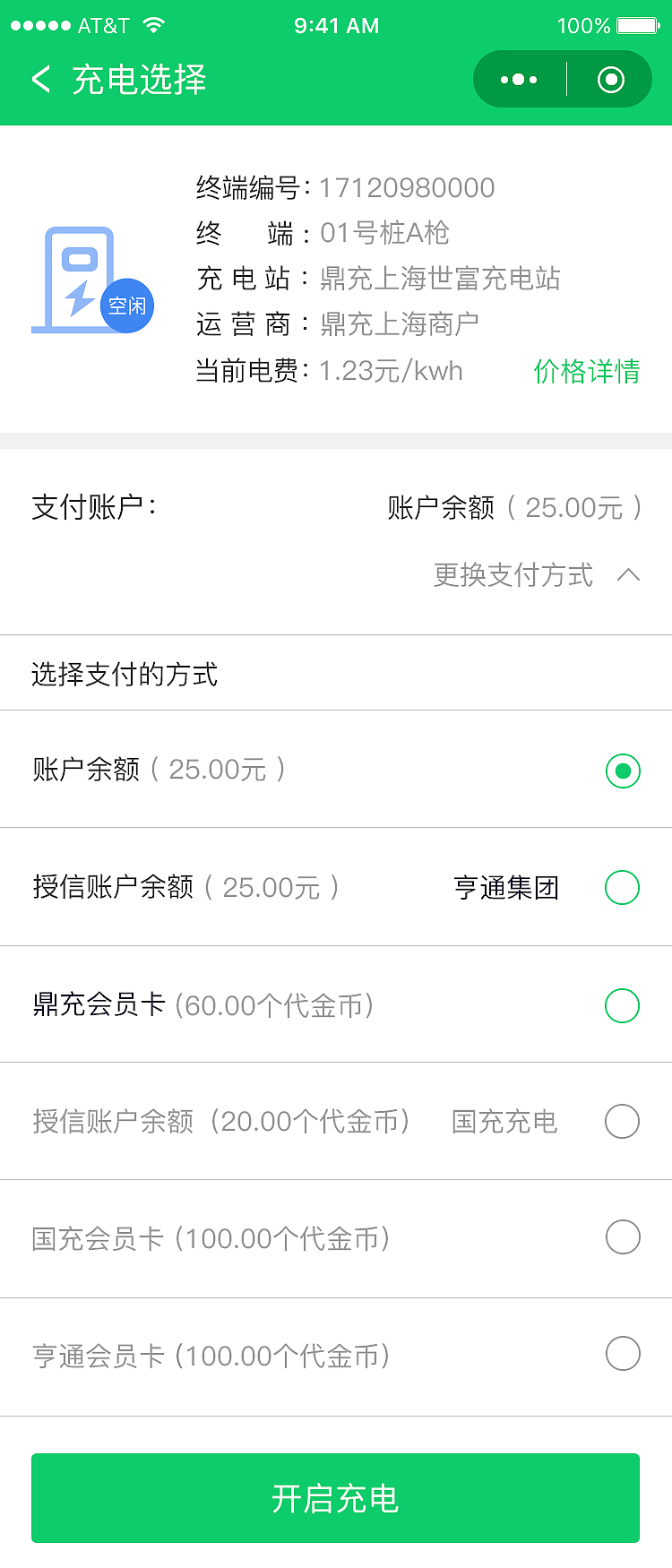Screen dimensions: 672x1568
Task: Open the 价格详情 link
Action: pos(587,370)
